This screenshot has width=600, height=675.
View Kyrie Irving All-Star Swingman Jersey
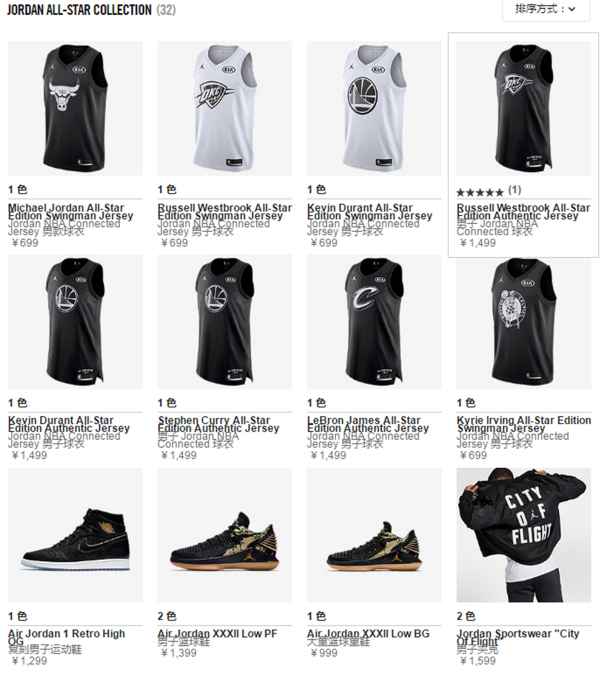click(523, 321)
